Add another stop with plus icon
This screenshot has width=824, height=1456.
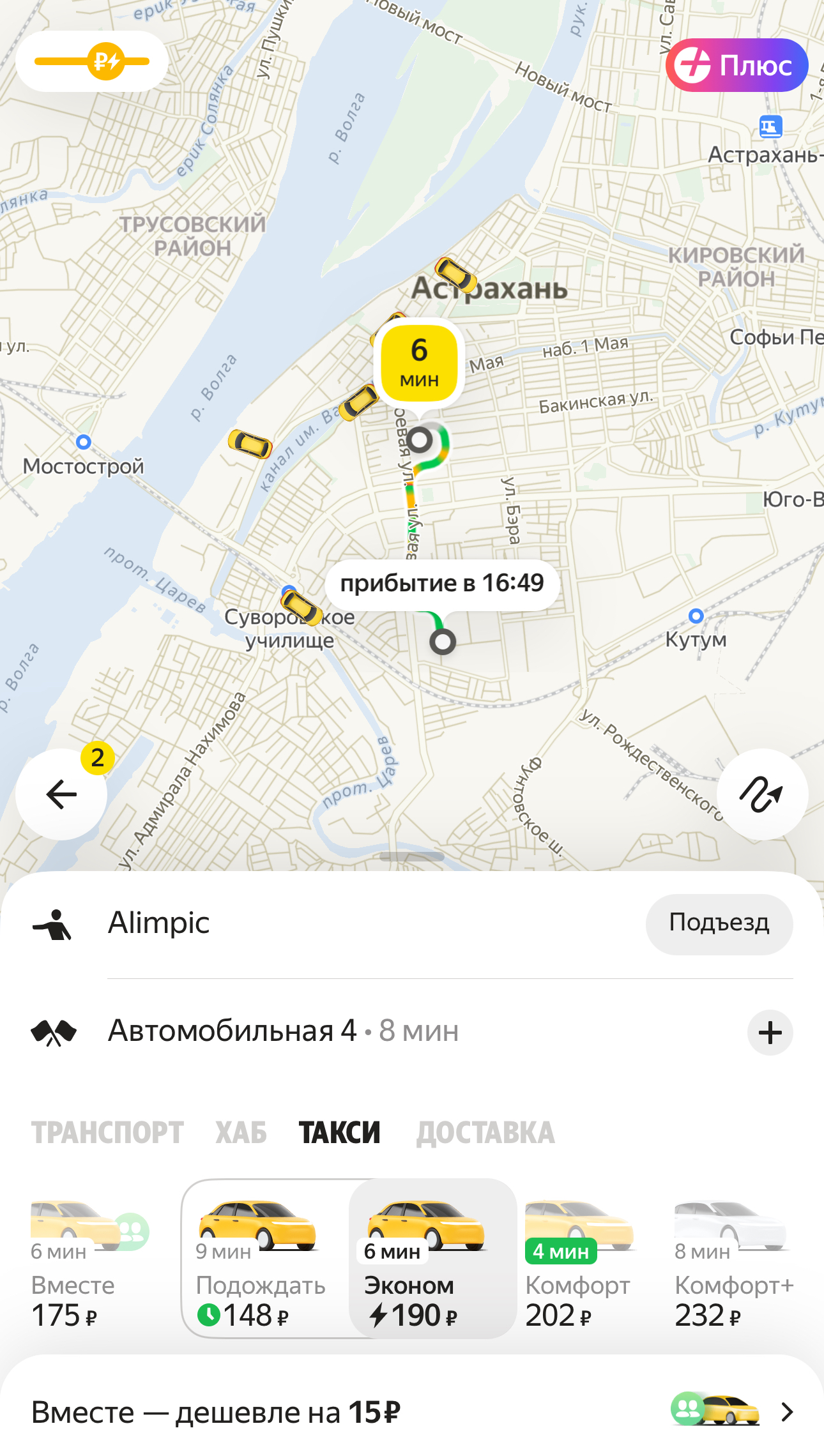tap(770, 1033)
